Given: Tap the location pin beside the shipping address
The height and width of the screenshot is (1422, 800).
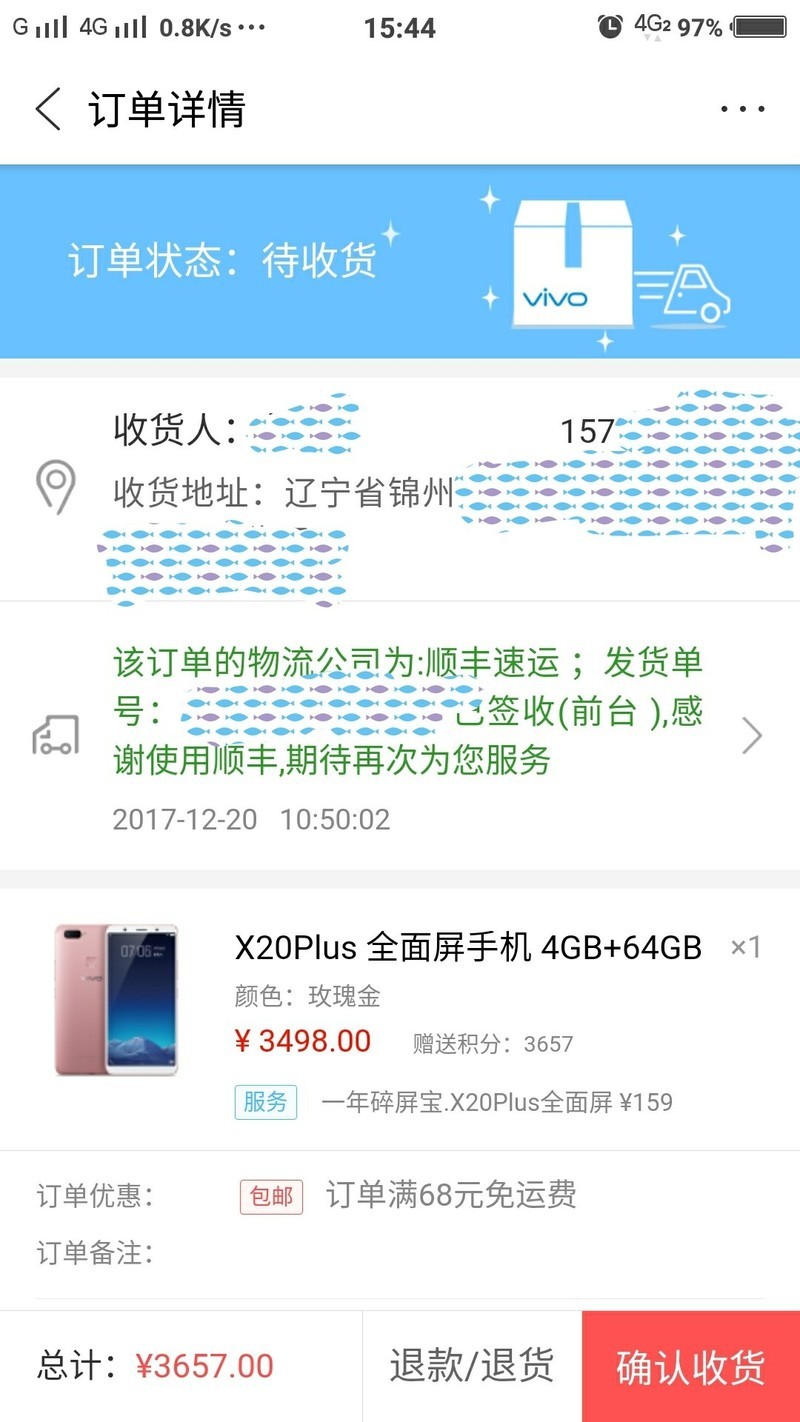Looking at the screenshot, I should coord(55,487).
